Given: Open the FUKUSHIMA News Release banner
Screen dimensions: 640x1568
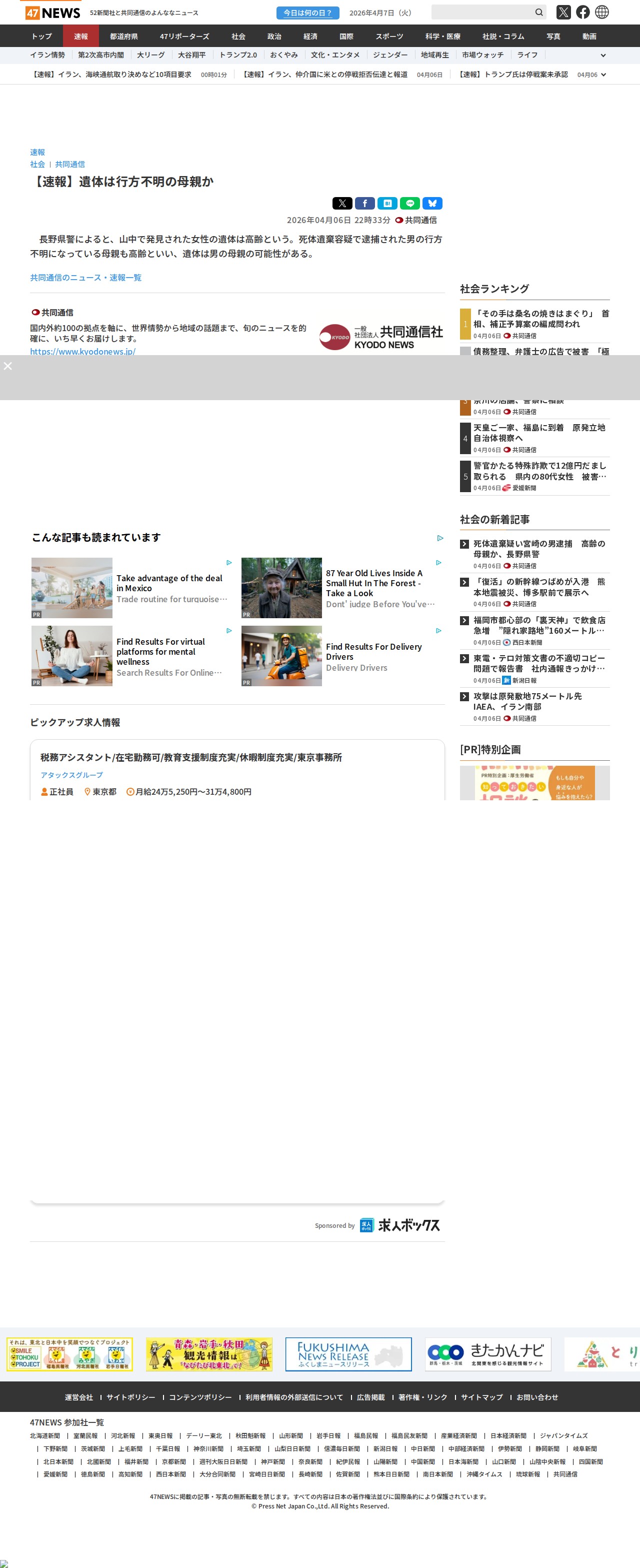Looking at the screenshot, I should click(x=348, y=1354).
